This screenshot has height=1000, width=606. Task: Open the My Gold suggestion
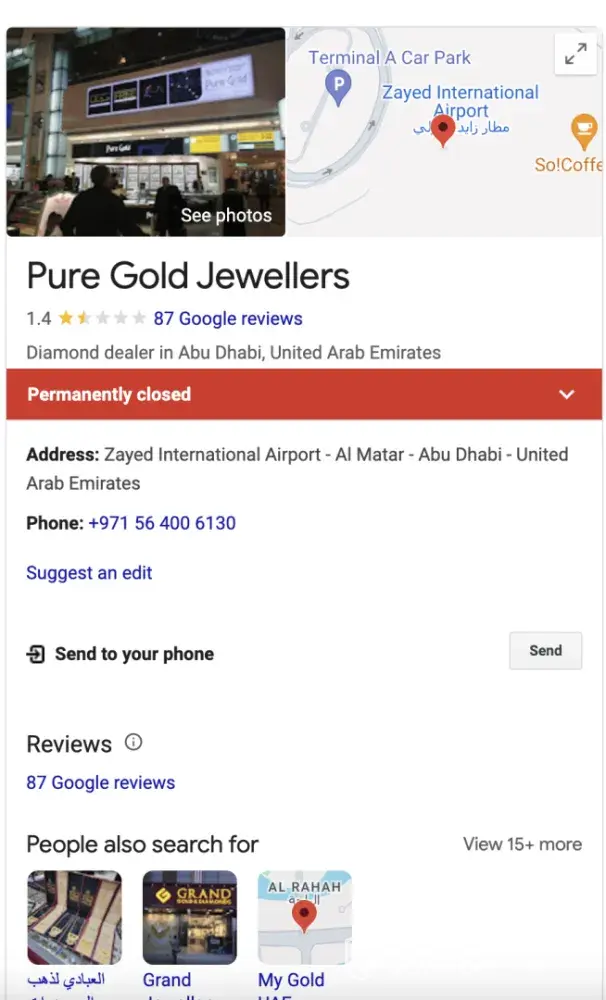pos(305,918)
